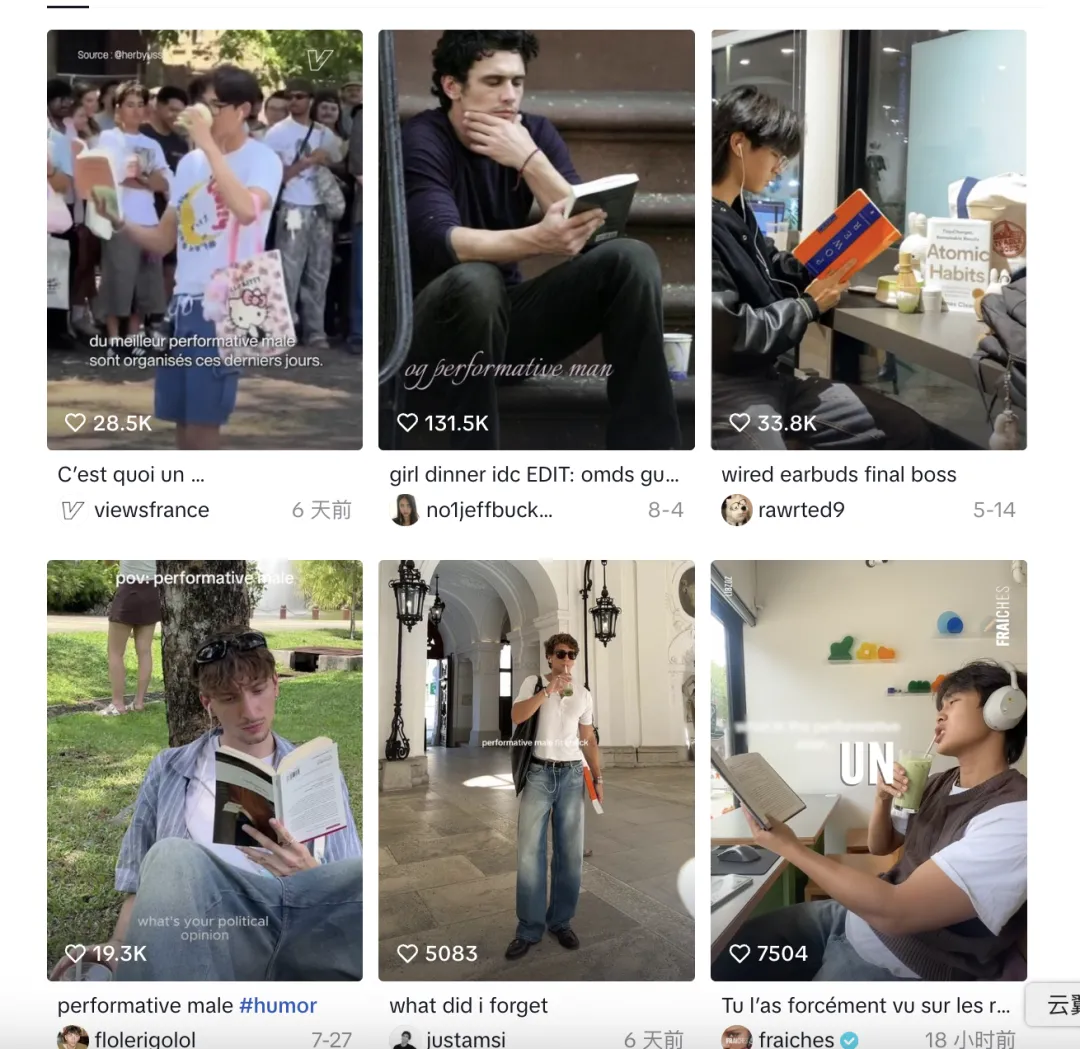Image resolution: width=1080 pixels, height=1049 pixels.
Task: Play the fraiches matcha and headphones video
Action: click(x=868, y=770)
